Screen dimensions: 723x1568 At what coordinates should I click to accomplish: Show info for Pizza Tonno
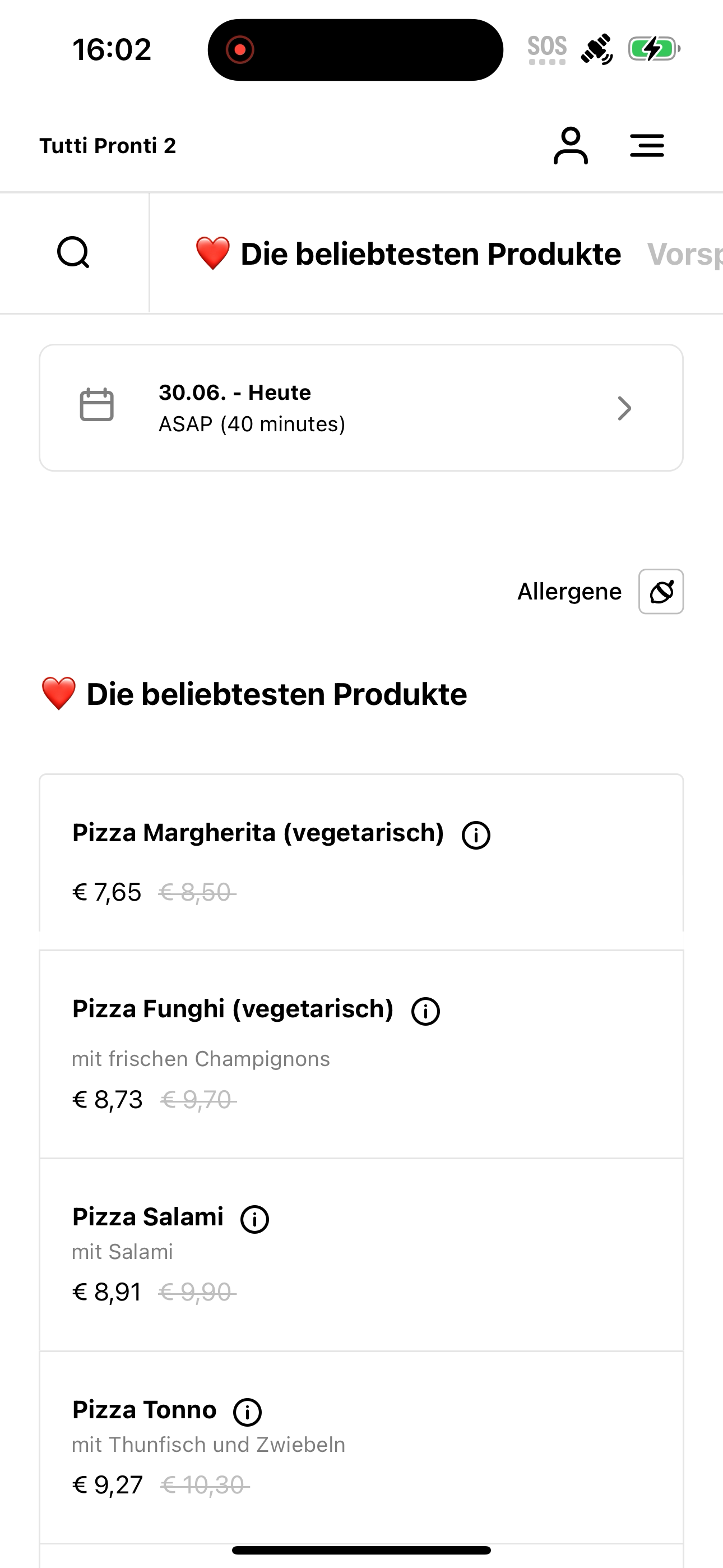tap(247, 1412)
